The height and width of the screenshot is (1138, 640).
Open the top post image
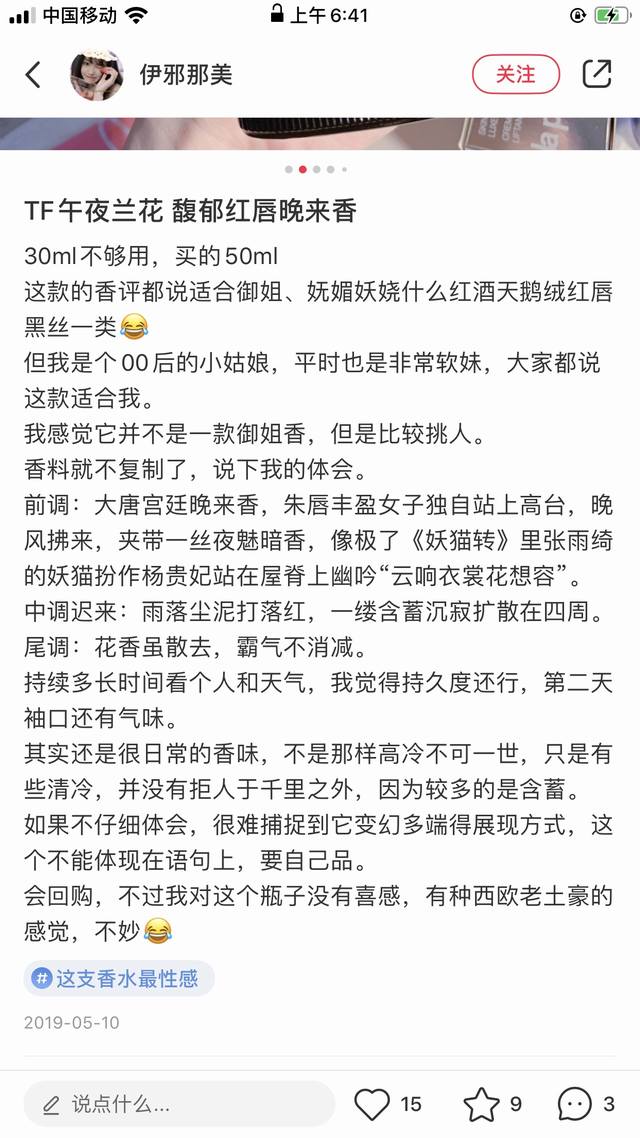[x=320, y=134]
